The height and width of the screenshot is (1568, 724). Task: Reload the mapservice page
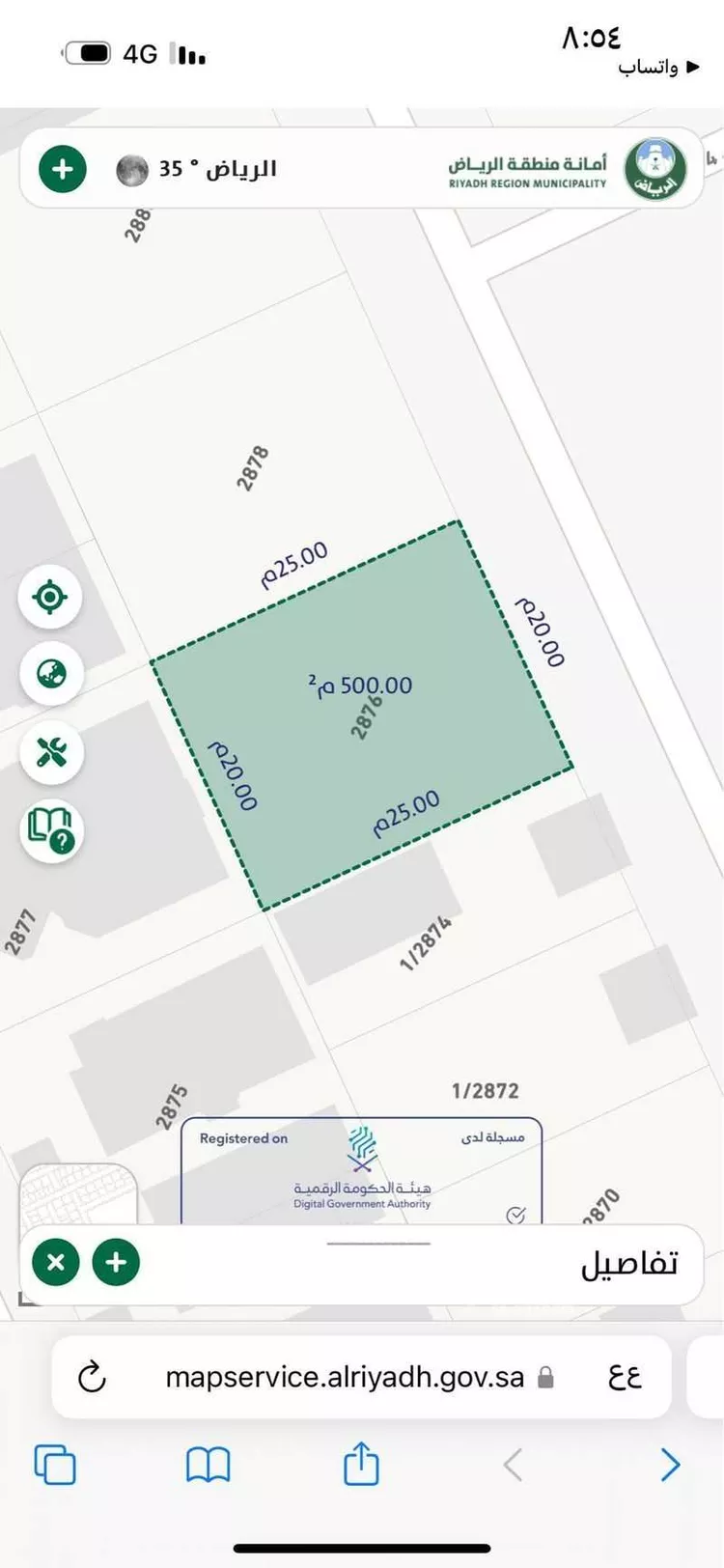point(92,1377)
